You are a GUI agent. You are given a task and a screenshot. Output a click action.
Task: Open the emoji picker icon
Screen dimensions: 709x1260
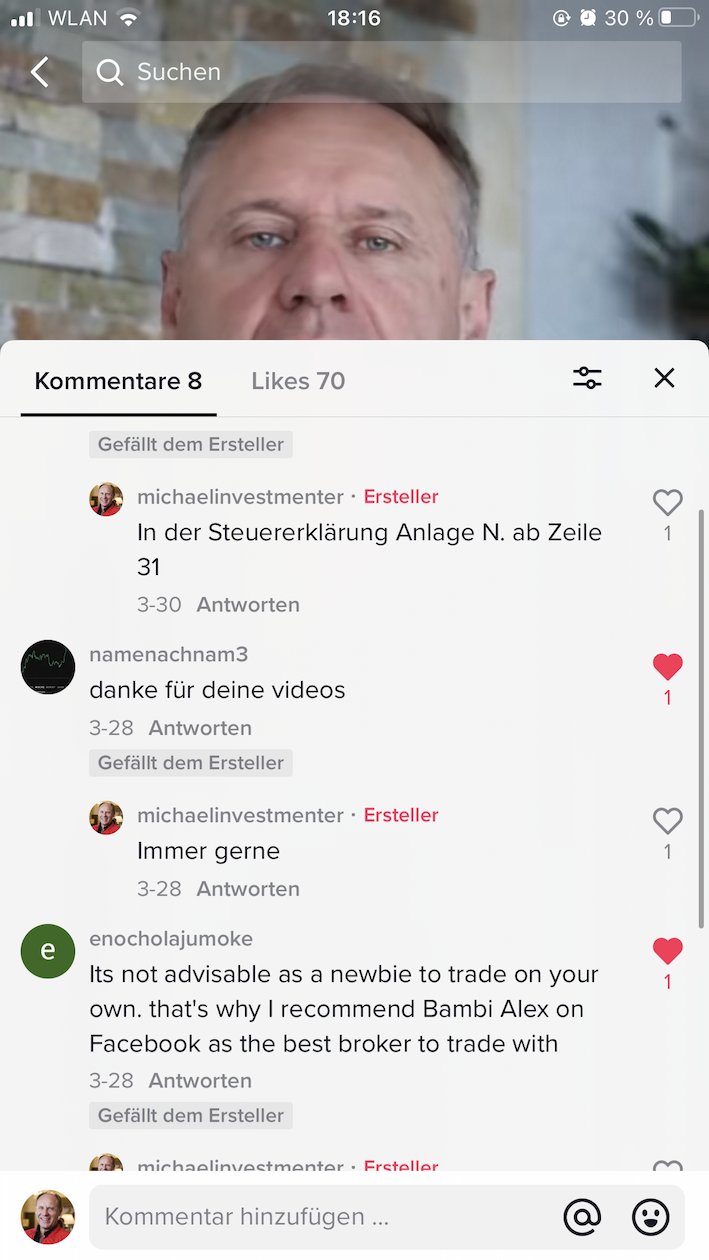coord(651,1217)
